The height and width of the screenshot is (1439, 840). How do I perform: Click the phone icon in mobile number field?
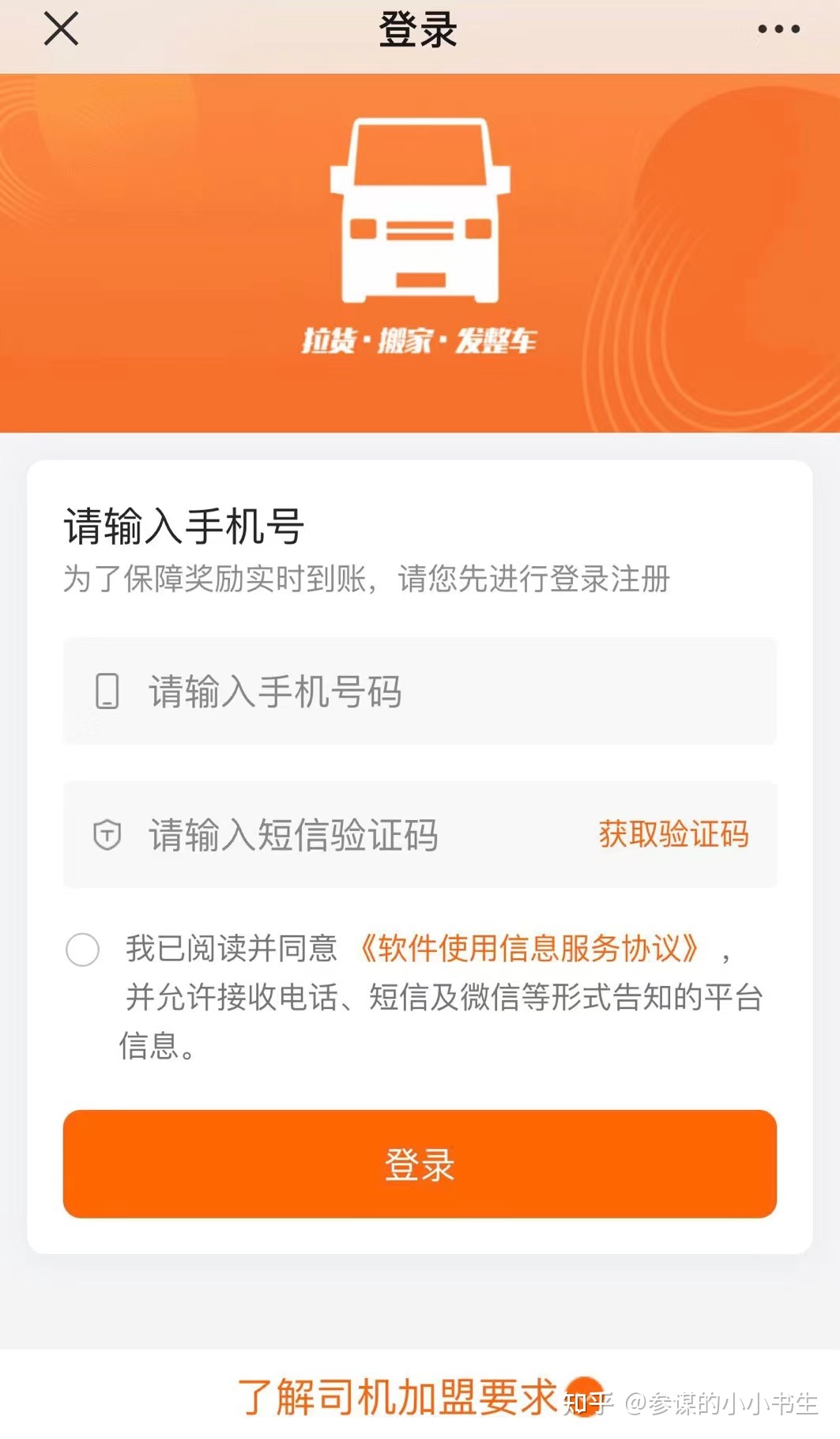108,691
